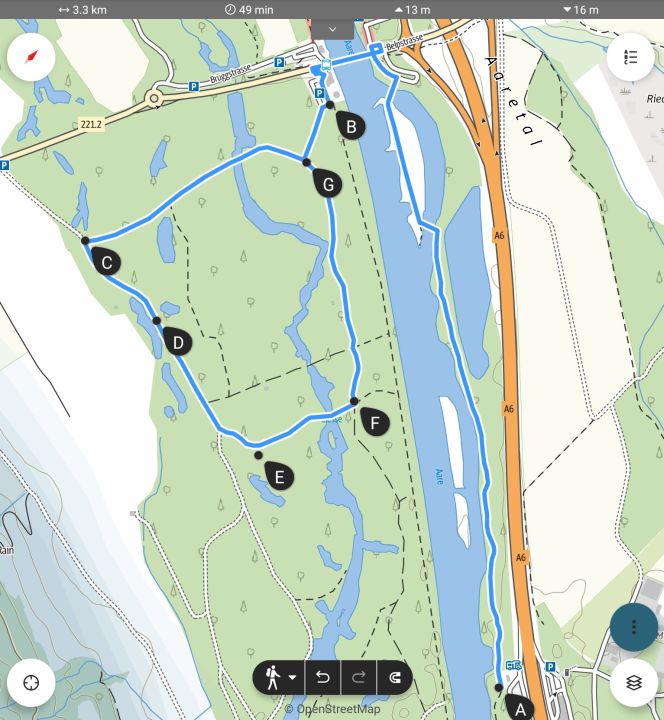Select waypoint G marker
This screenshot has width=664, height=720.
326,183
